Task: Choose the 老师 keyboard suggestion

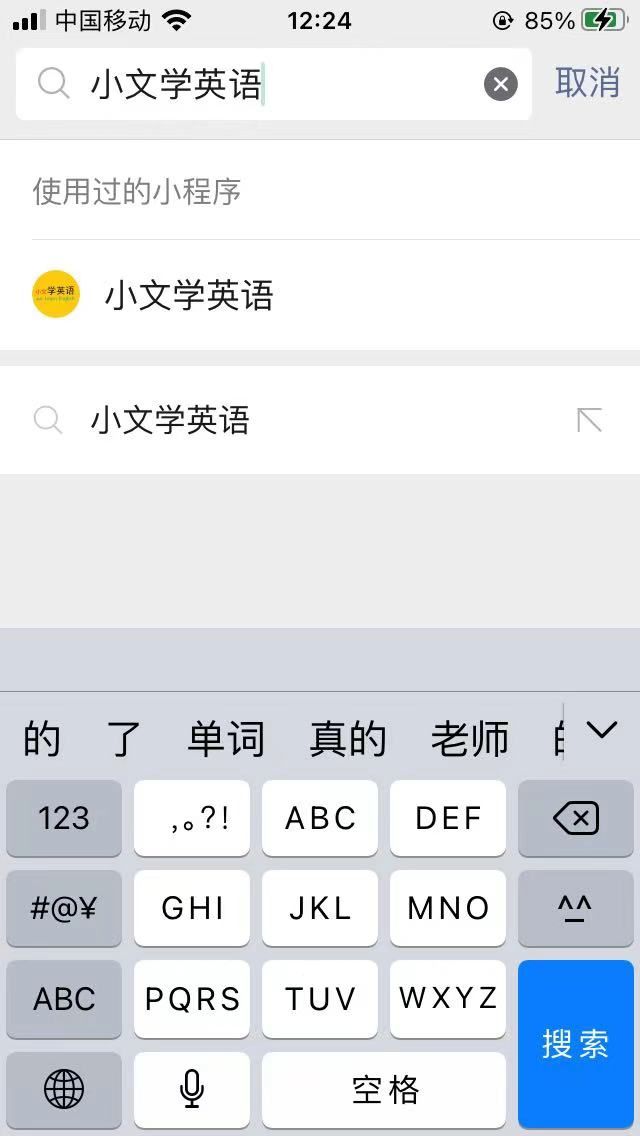Action: [469, 739]
